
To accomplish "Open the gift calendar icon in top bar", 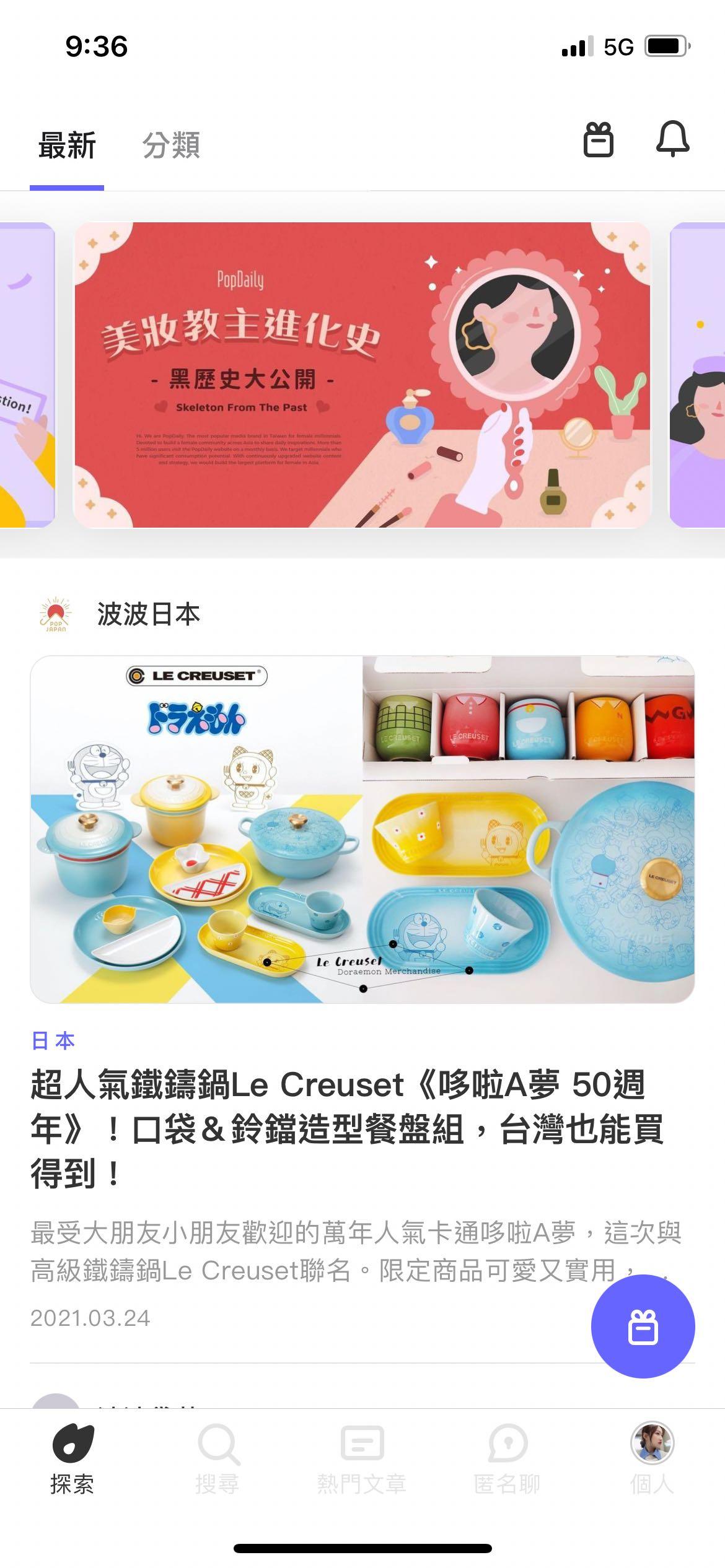I will pos(598,139).
